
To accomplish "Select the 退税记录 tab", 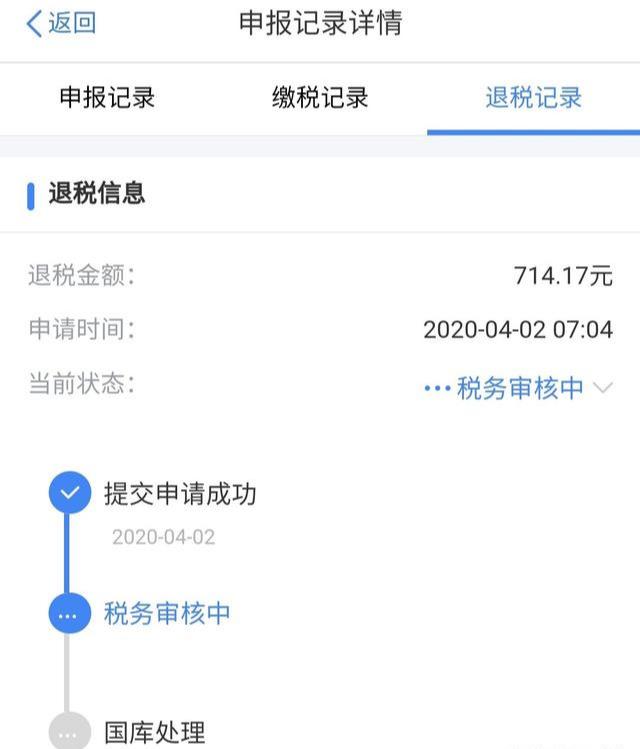I will (533, 98).
